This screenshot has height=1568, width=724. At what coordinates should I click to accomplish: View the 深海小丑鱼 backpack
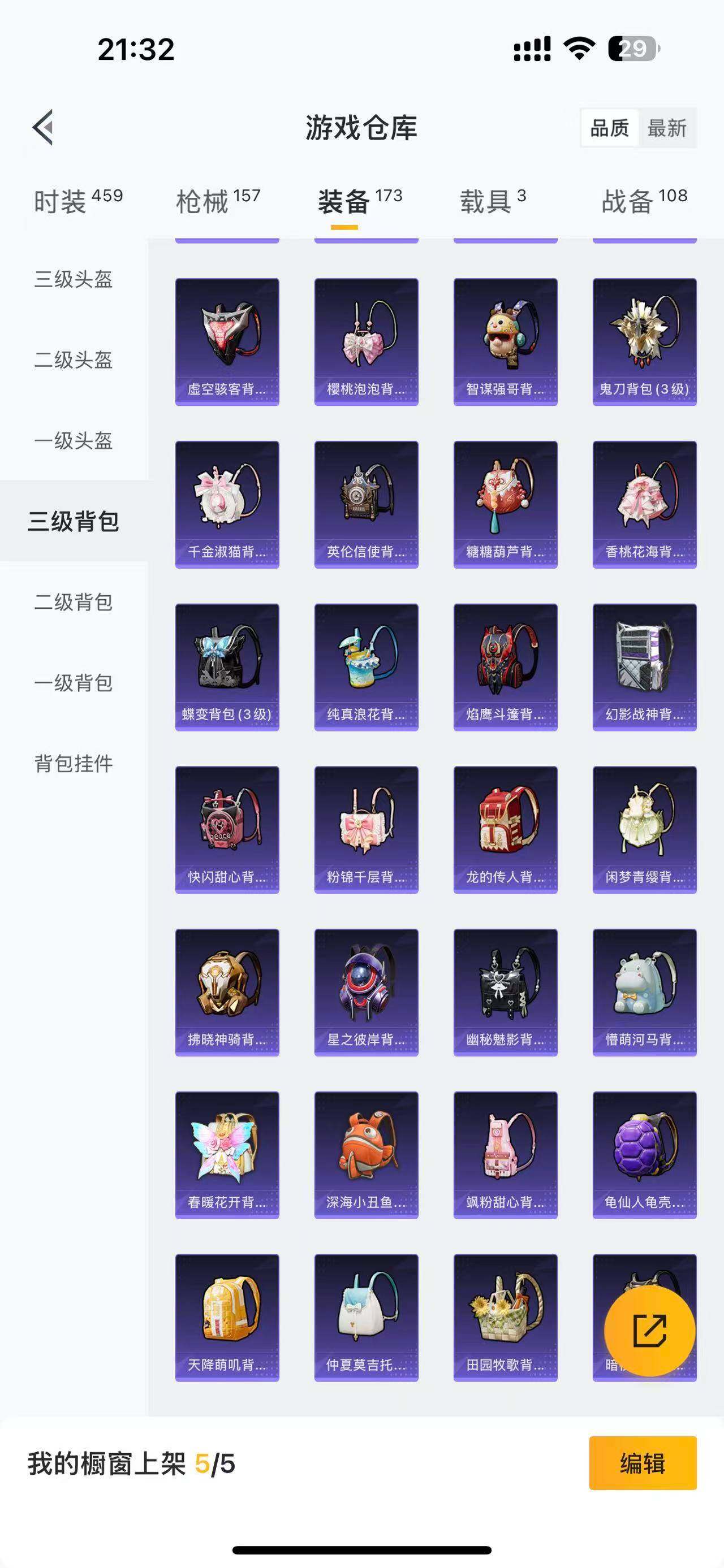click(366, 1154)
